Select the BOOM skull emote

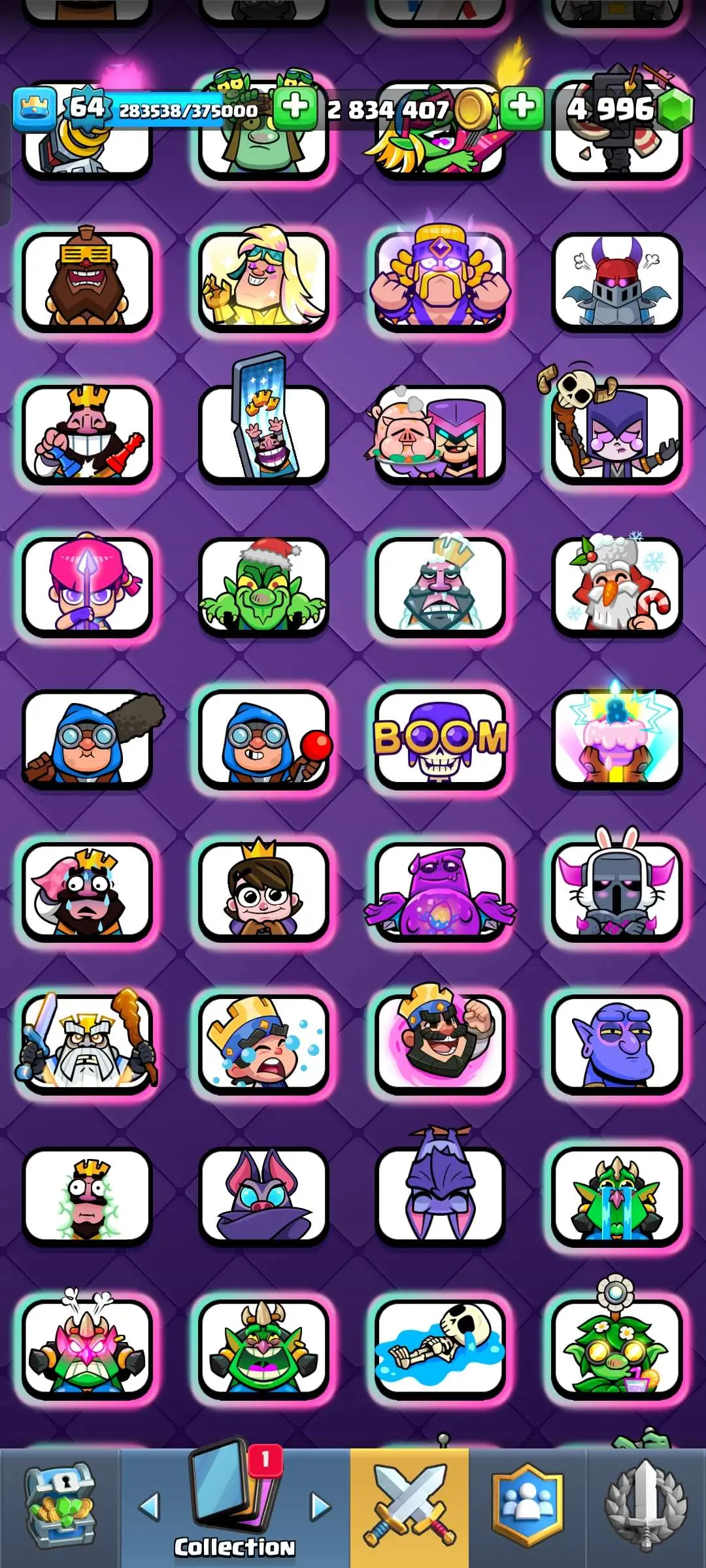click(x=440, y=740)
